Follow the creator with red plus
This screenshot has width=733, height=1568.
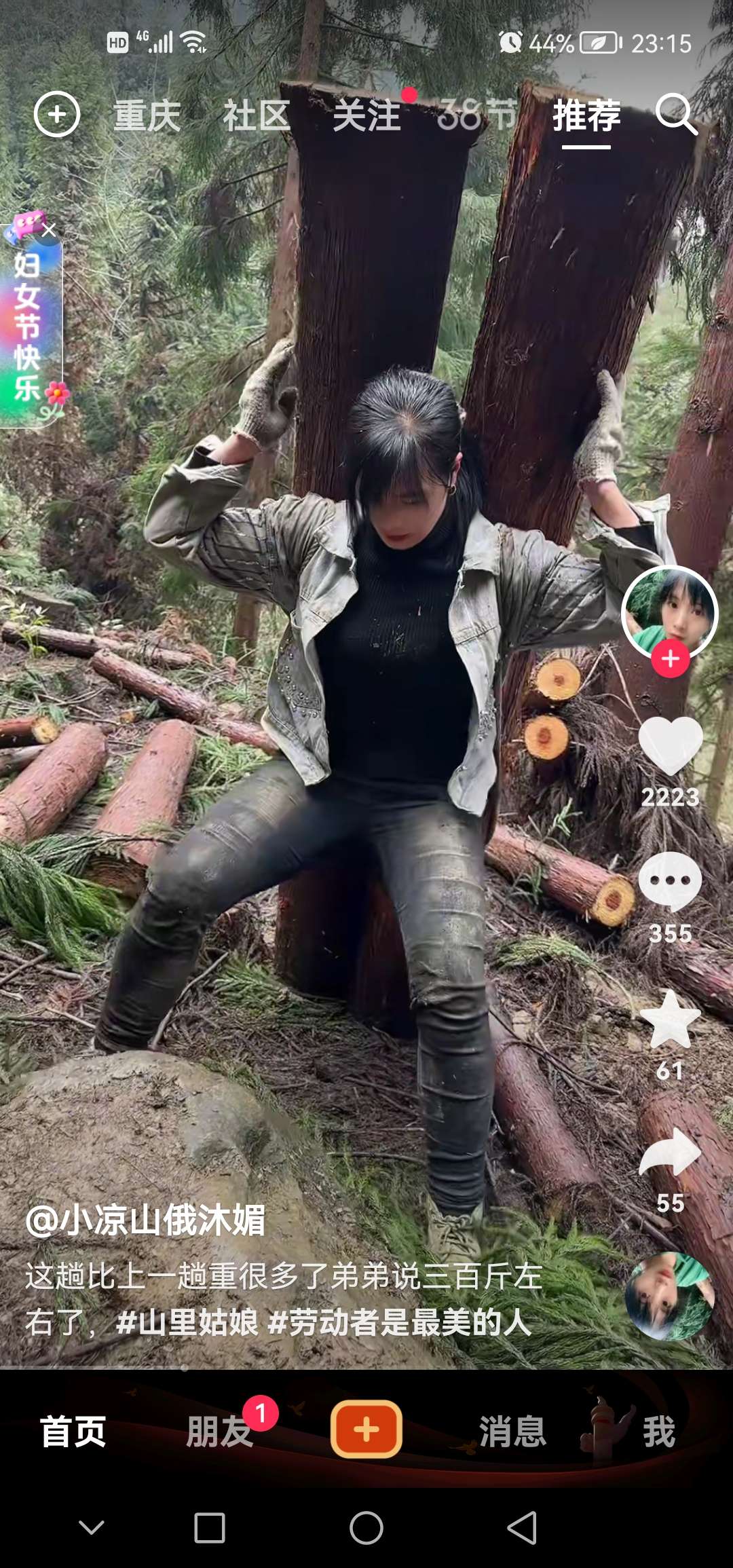671,658
